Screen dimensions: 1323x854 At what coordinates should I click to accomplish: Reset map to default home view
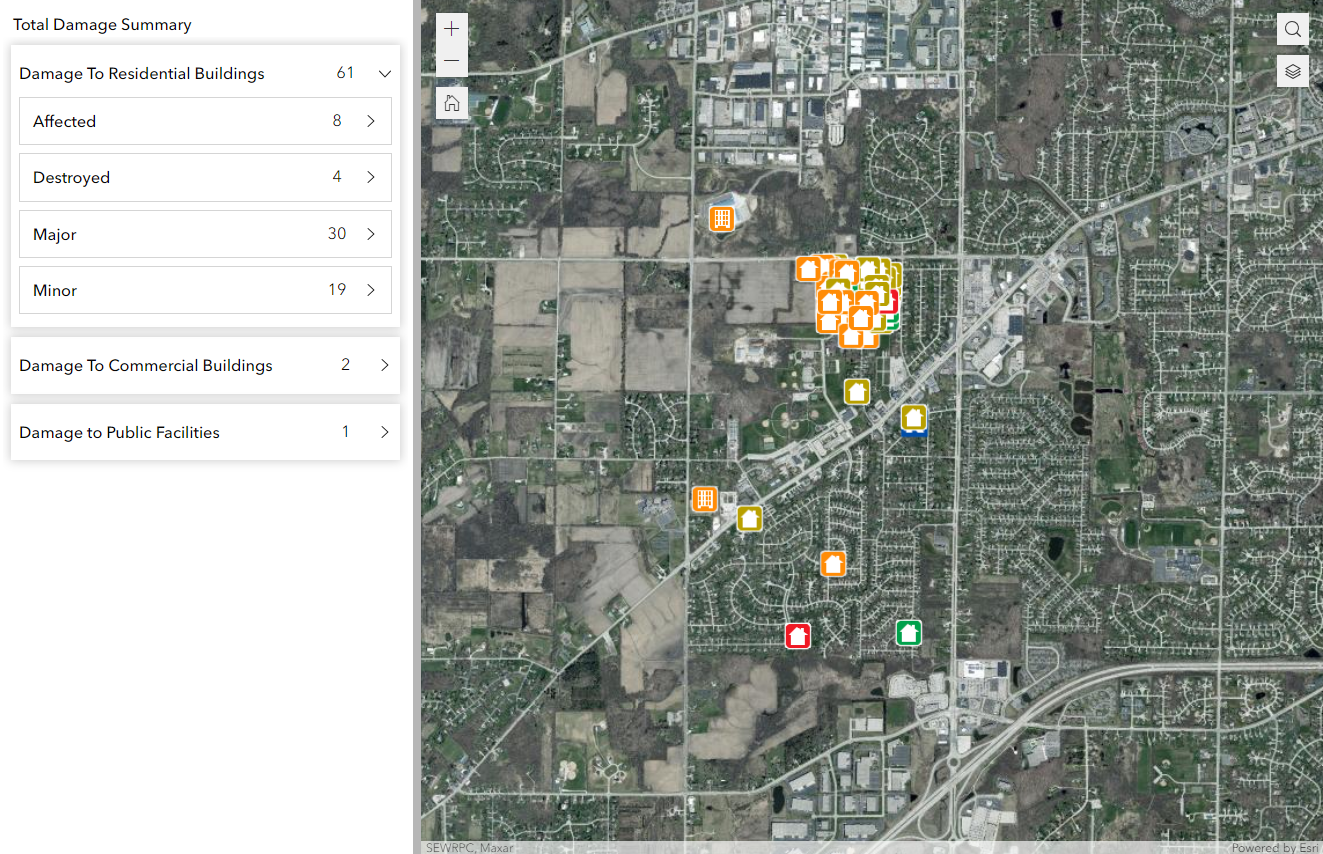tap(452, 103)
